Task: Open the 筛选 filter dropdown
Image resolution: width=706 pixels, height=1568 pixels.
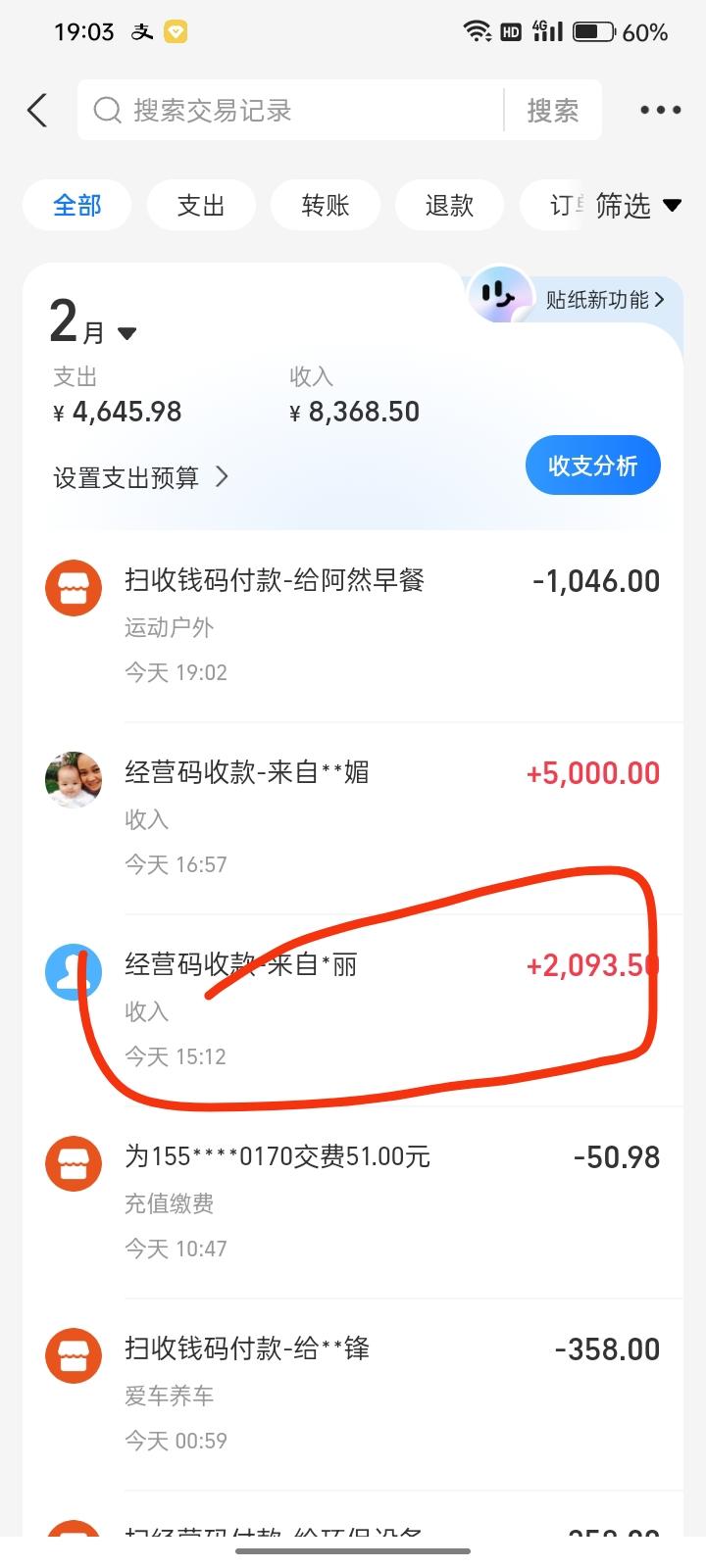Action: (637, 205)
